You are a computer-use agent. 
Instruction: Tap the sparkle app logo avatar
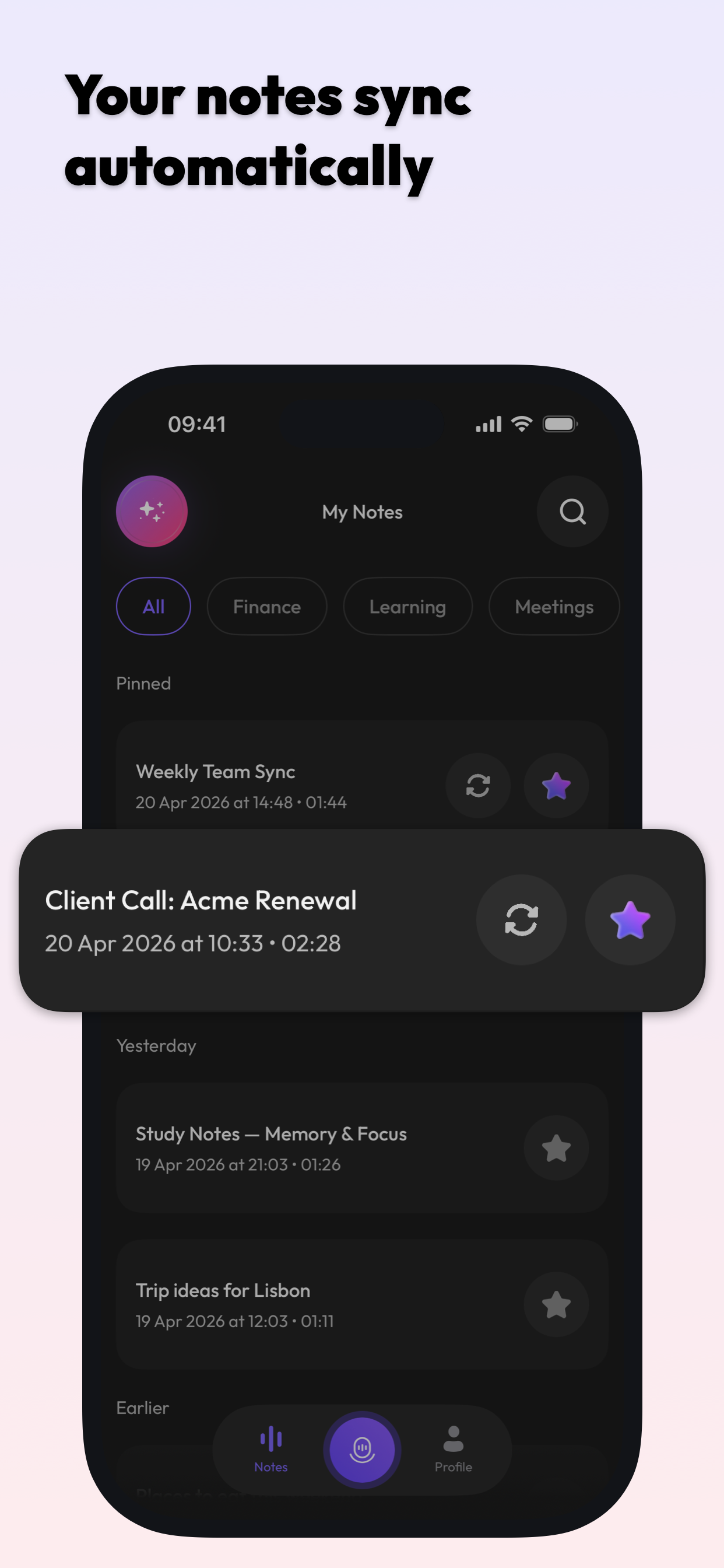click(x=152, y=512)
